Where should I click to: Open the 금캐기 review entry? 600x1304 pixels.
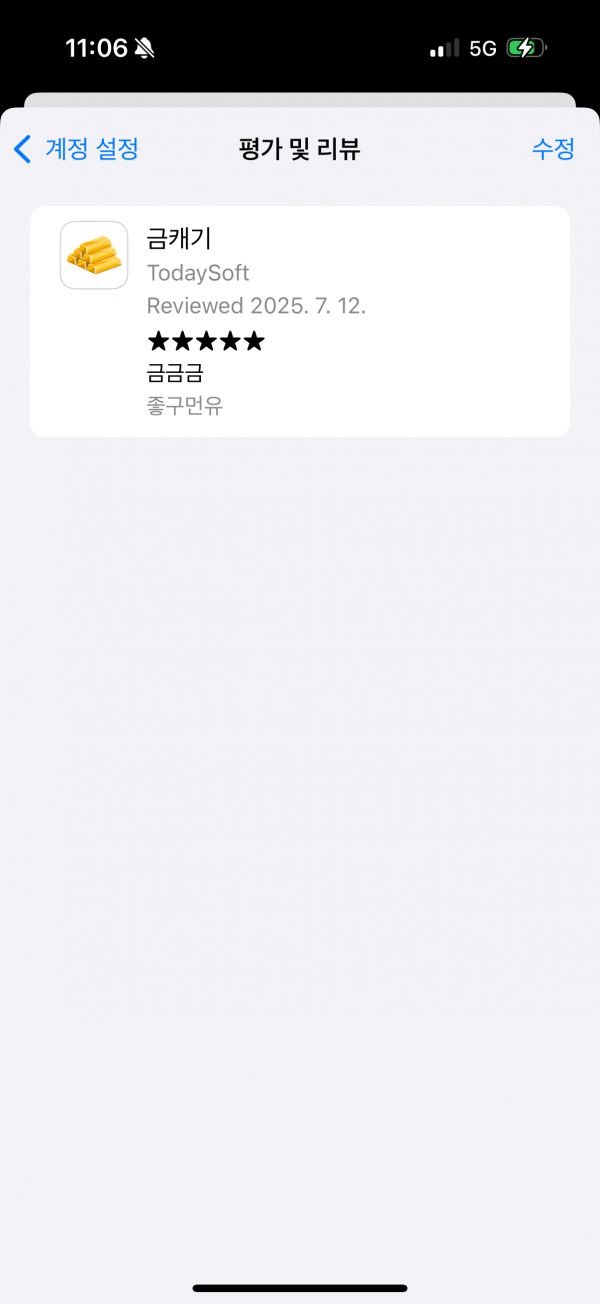pyautogui.click(x=300, y=321)
